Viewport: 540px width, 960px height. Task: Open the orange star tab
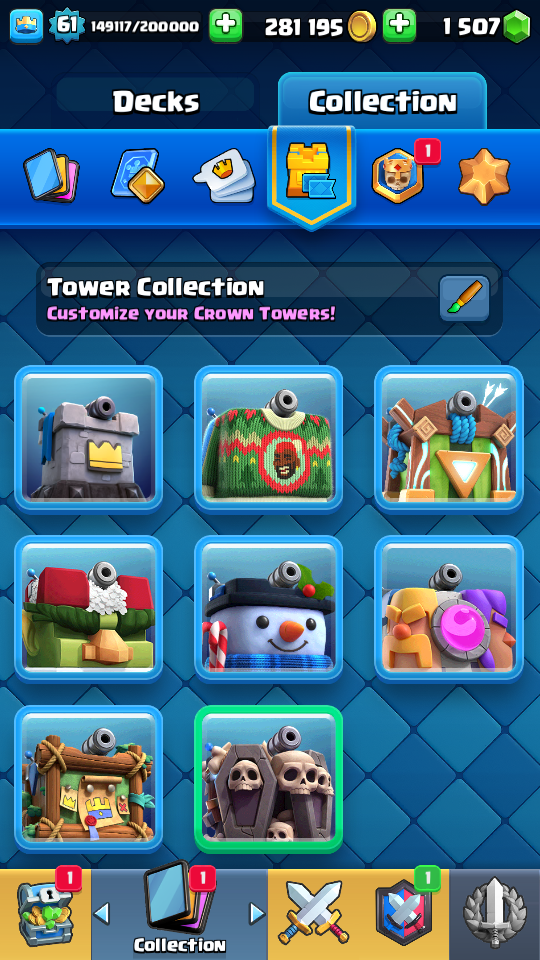coord(484,176)
